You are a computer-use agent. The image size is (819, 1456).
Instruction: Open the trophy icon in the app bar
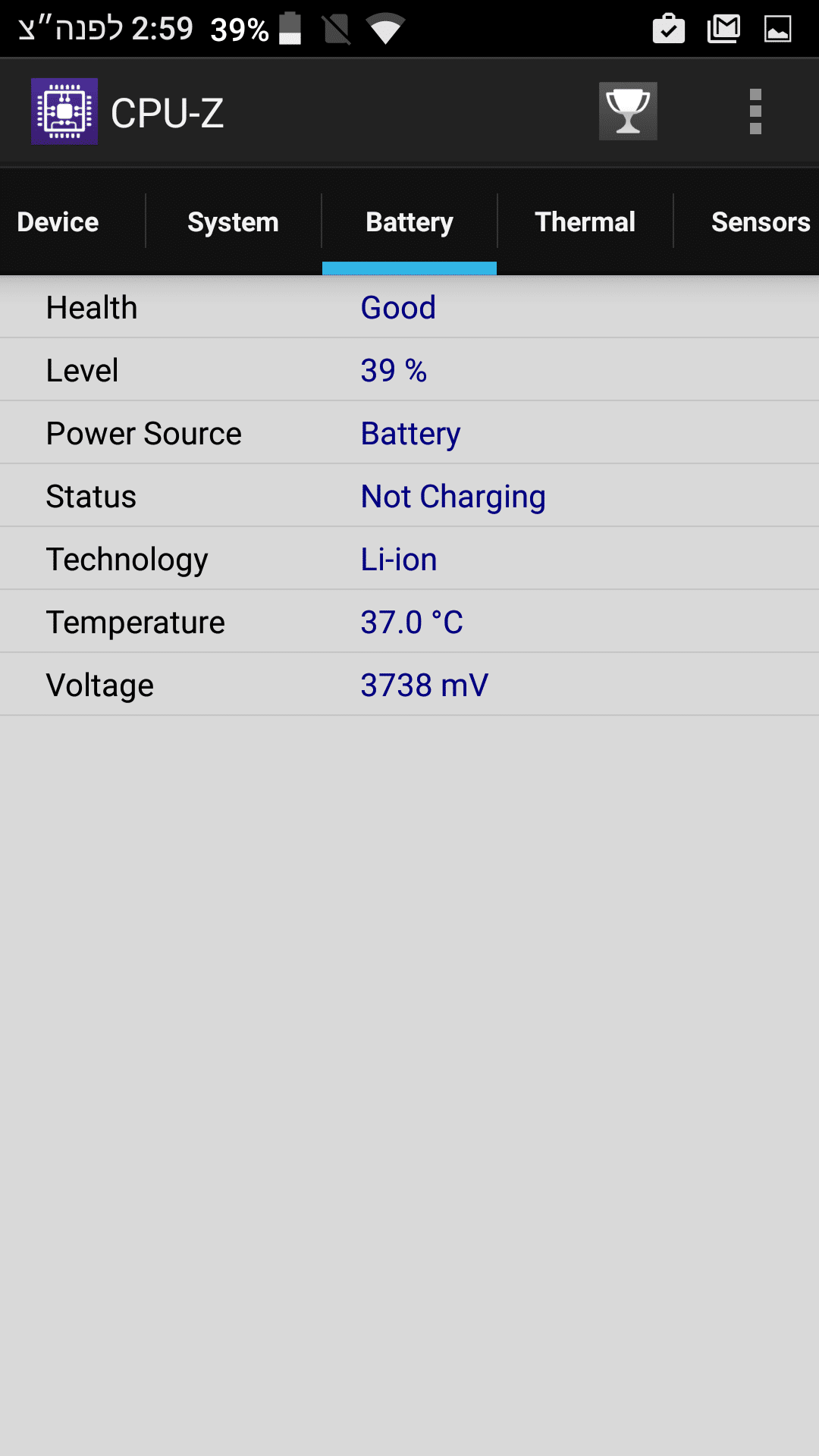[x=628, y=111]
